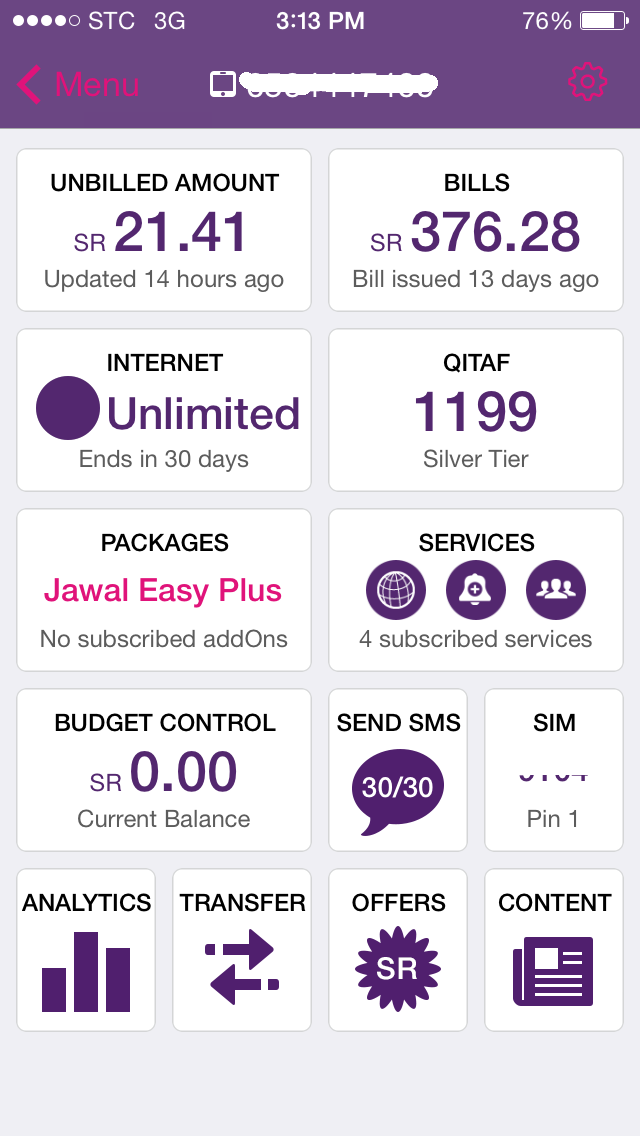Open the Internet Unlimited card
Image resolution: width=640 pixels, height=1136 pixels.
pyautogui.click(x=164, y=410)
